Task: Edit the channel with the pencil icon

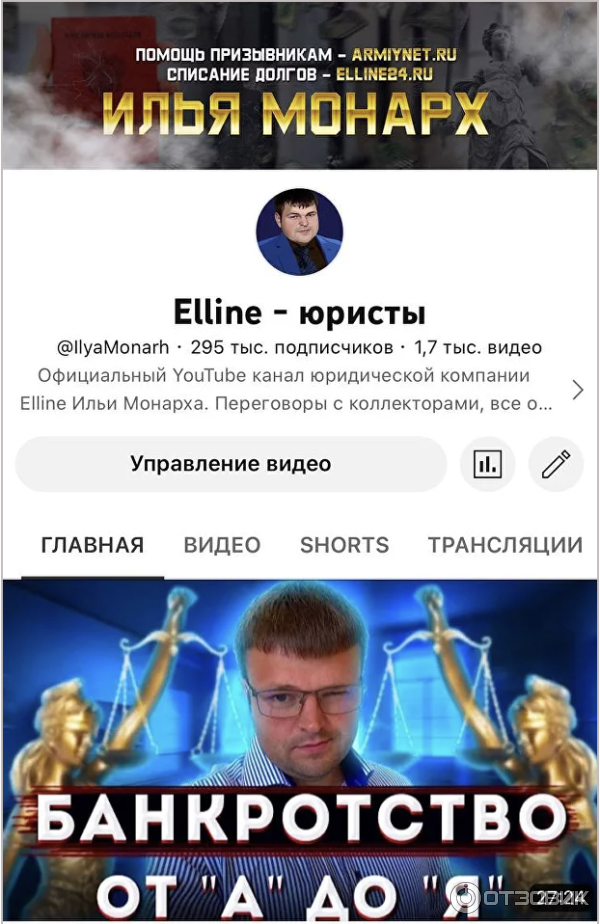Action: coord(555,464)
